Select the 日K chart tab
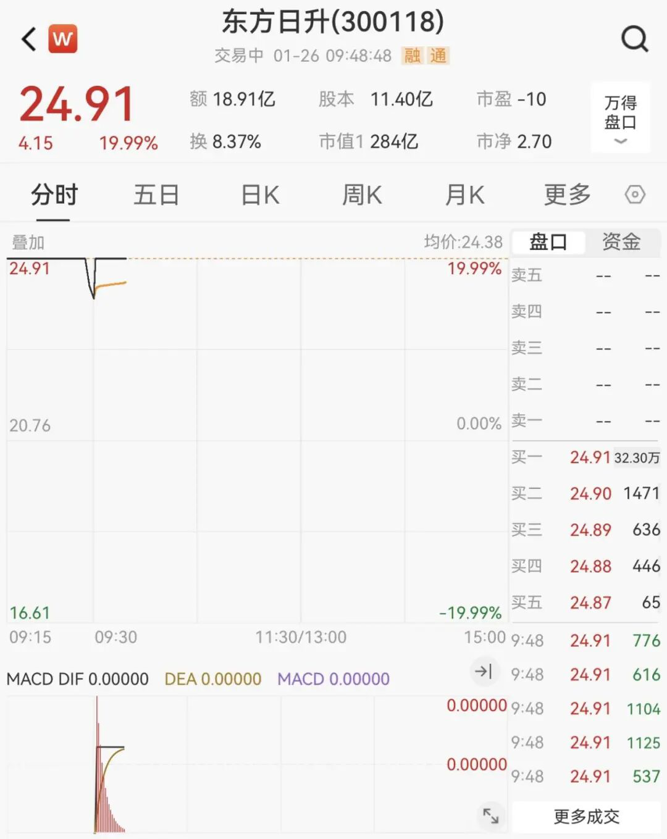 pyautogui.click(x=260, y=194)
